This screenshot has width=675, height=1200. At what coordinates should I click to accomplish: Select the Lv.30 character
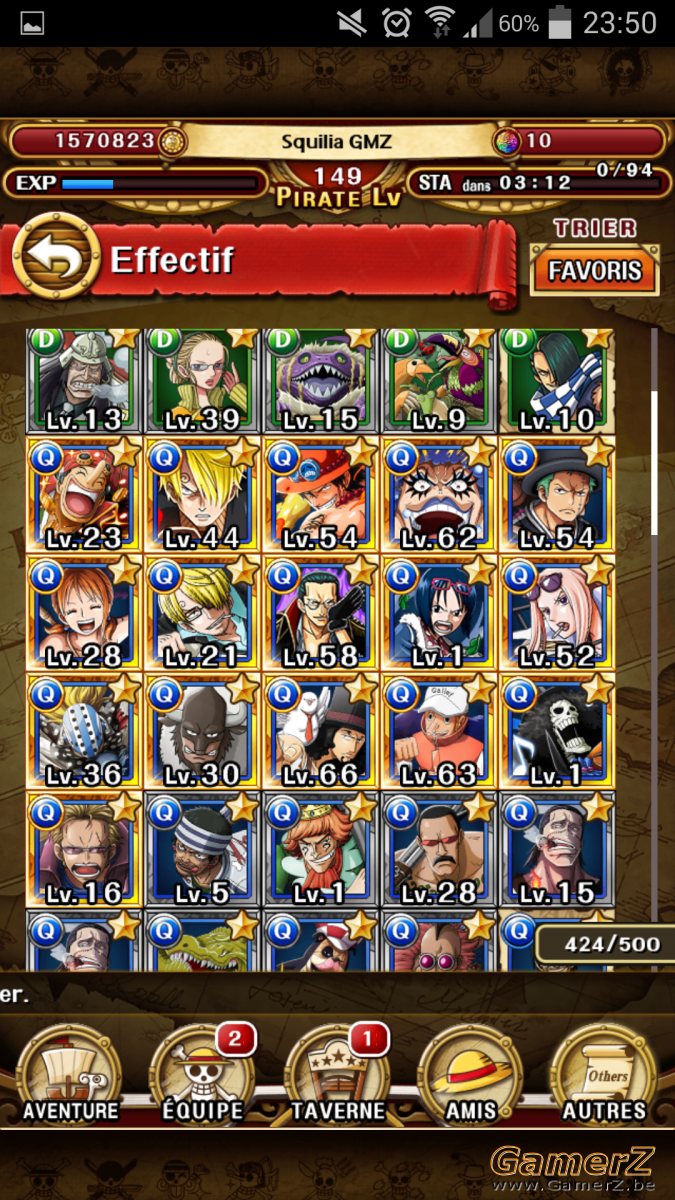202,731
